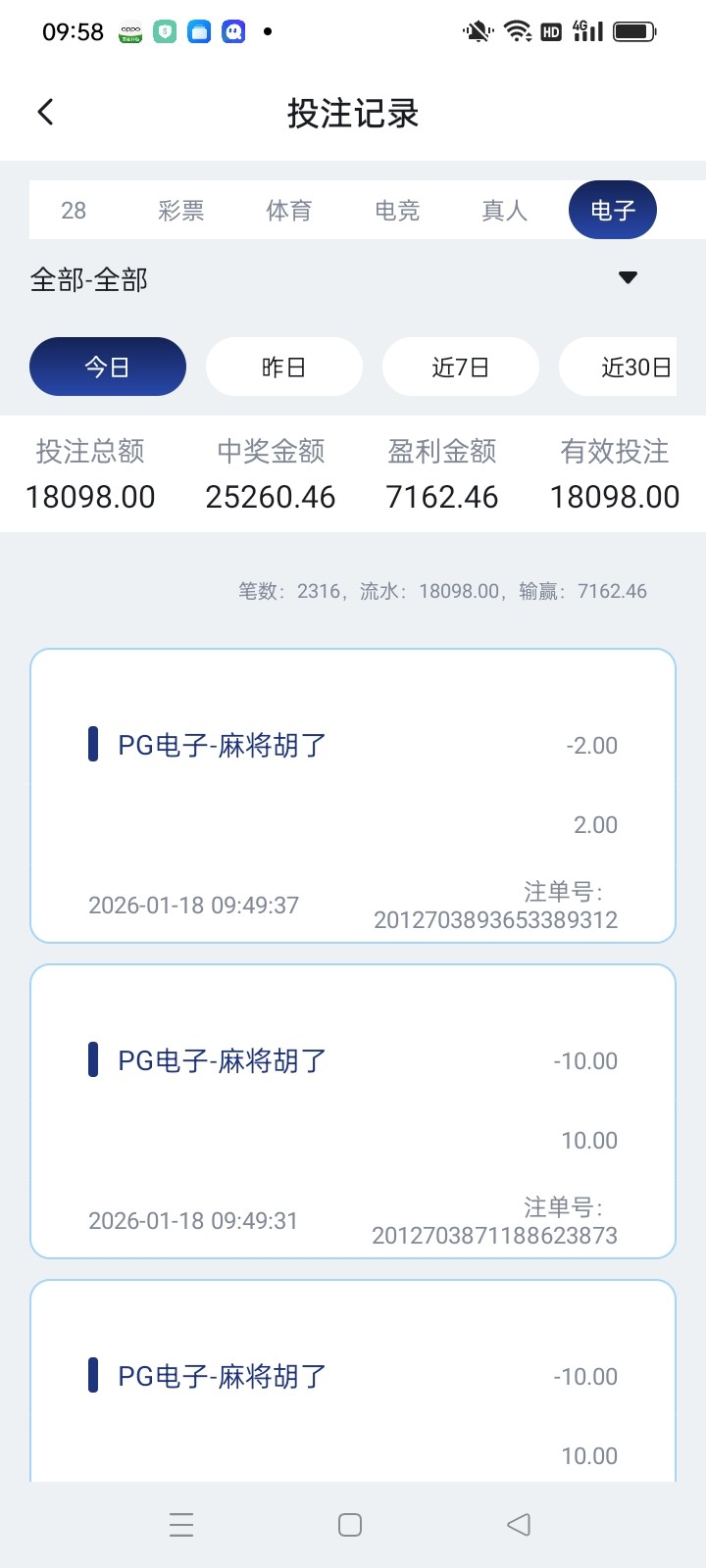Show the 真人 category records
The height and width of the screenshot is (1568, 706).
[x=505, y=211]
